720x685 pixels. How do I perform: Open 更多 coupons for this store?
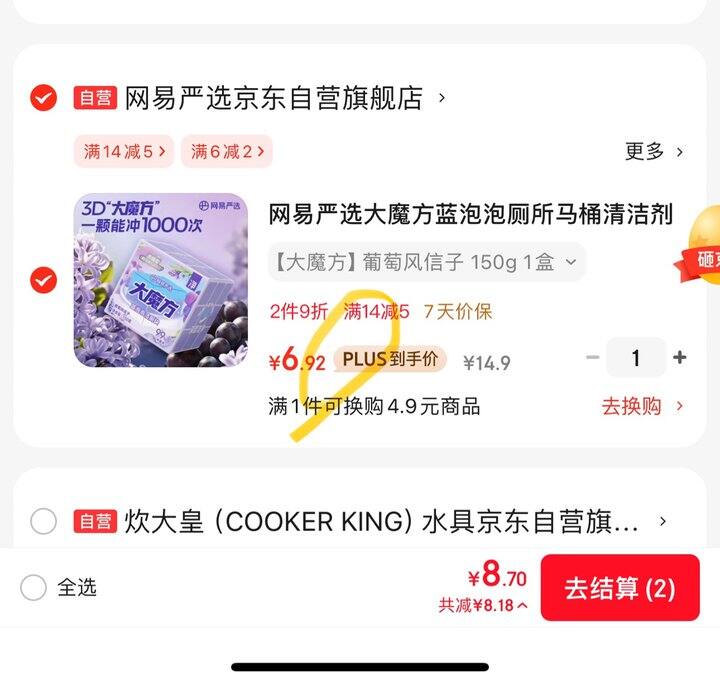coord(654,151)
